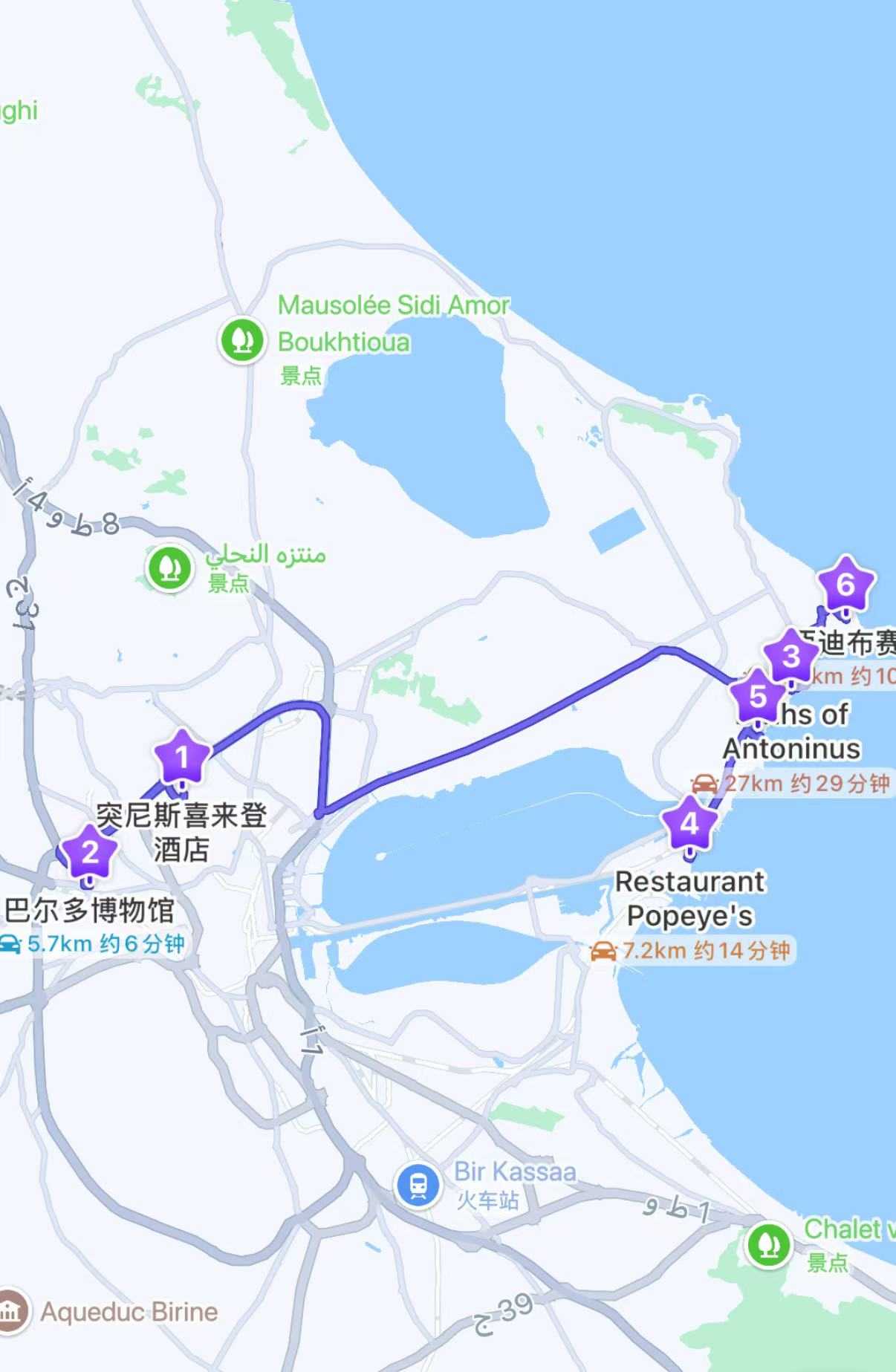Screen dimensions: 896x1372
Task: Select stop 4 marker at Restaurant Popeye's
Action: 689,824
